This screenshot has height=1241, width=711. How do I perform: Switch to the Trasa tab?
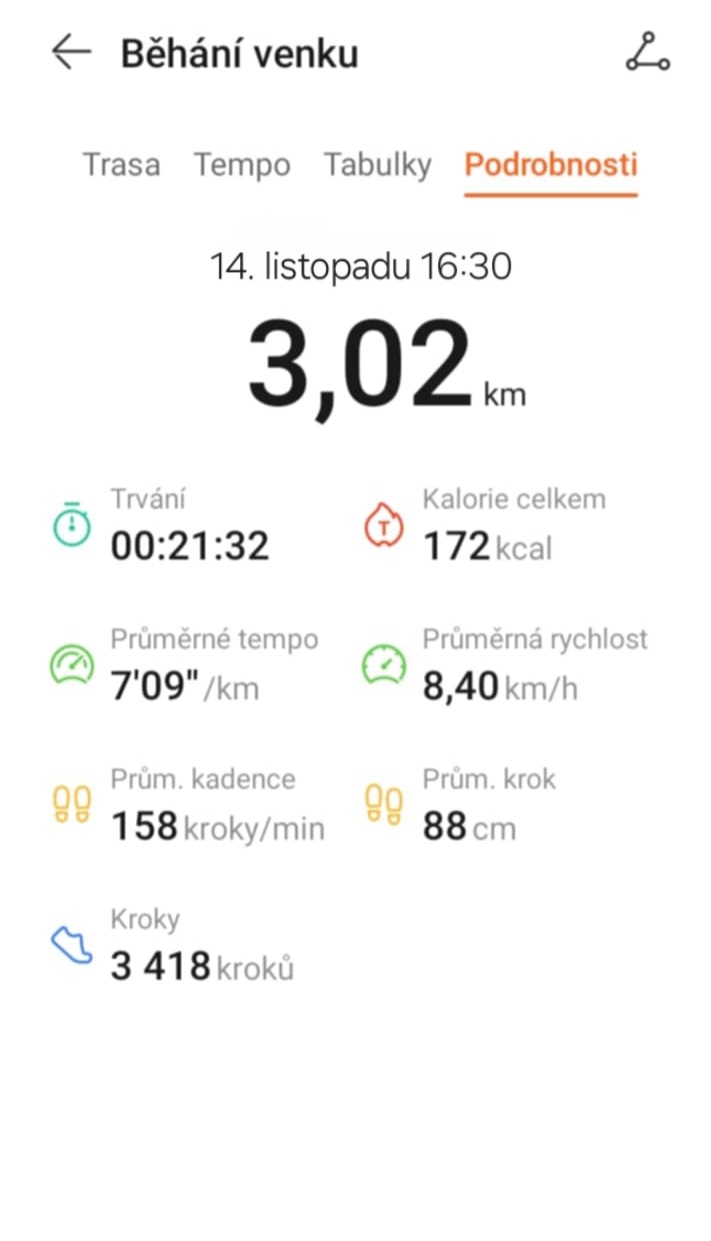click(121, 165)
